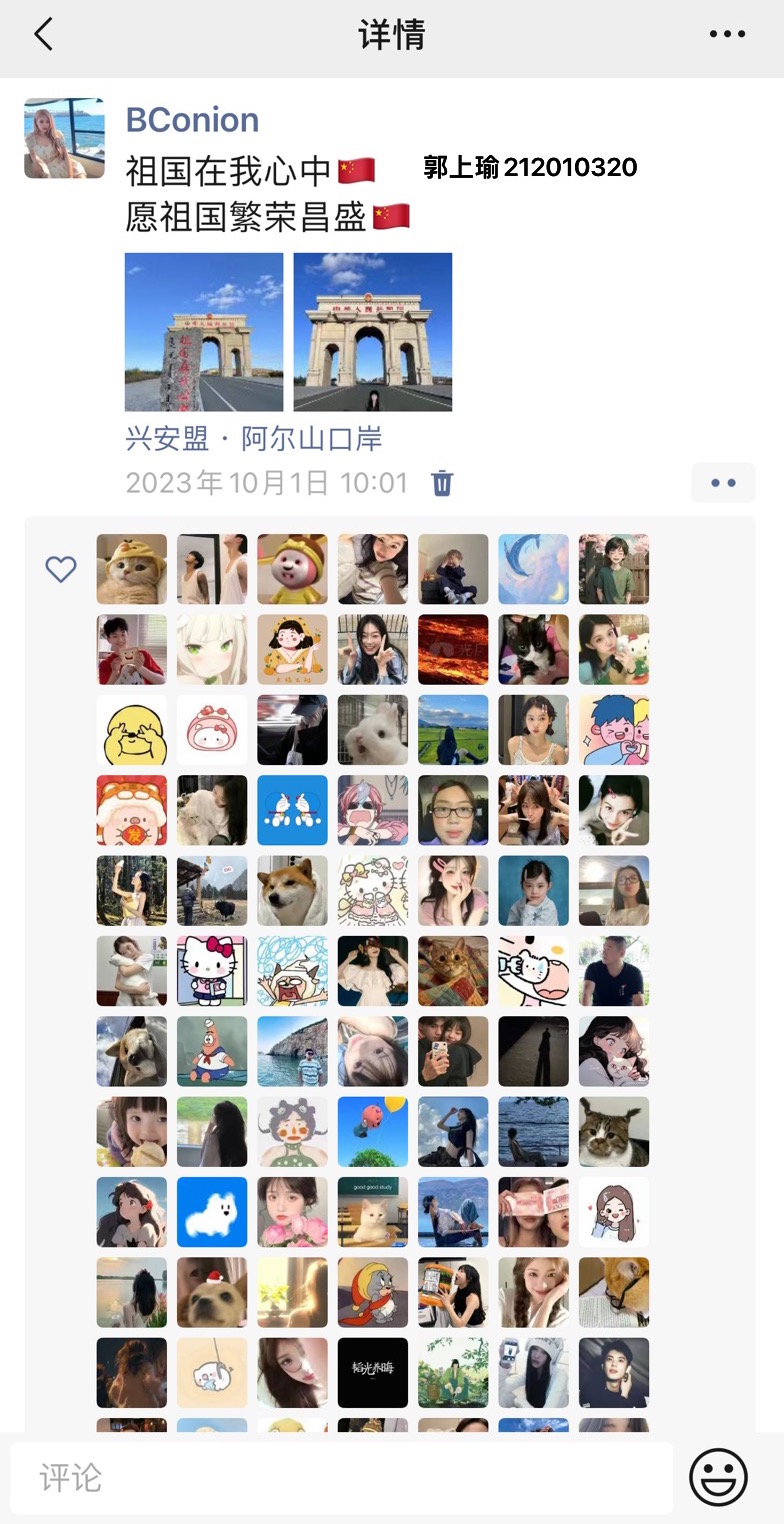Open BConion's profile picture

[x=64, y=138]
